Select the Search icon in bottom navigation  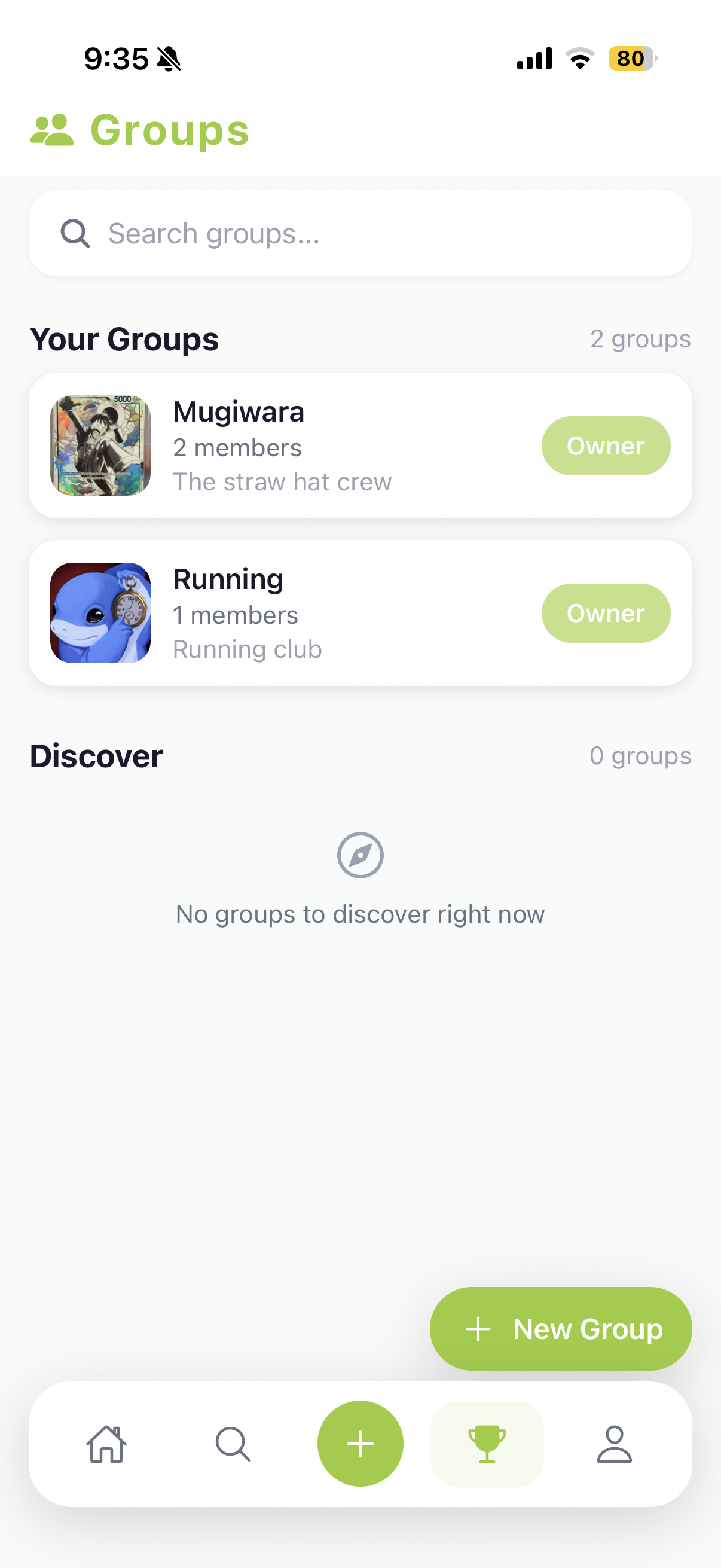[233, 1443]
